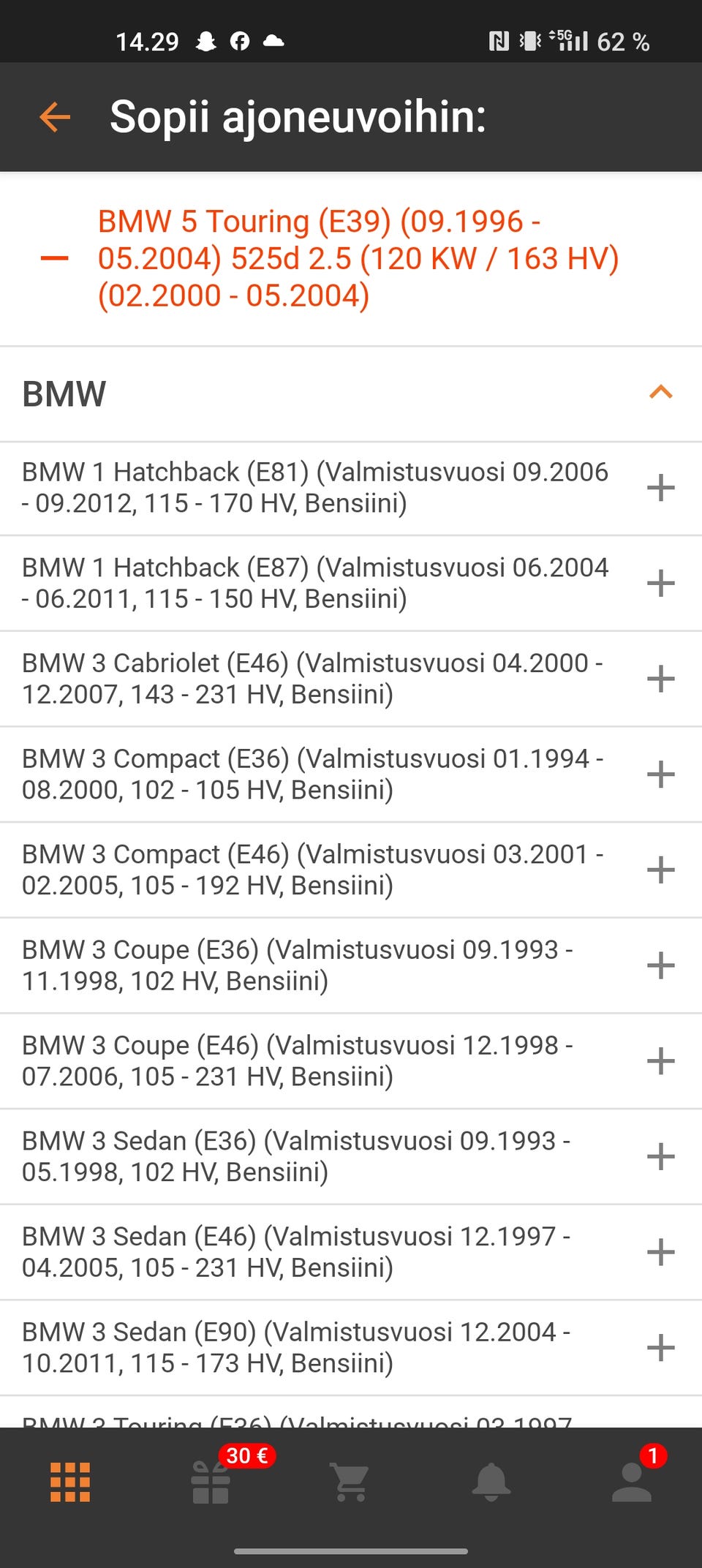Expand BMW 3 Compact (E46) row
702x1568 pixels.
click(x=660, y=870)
